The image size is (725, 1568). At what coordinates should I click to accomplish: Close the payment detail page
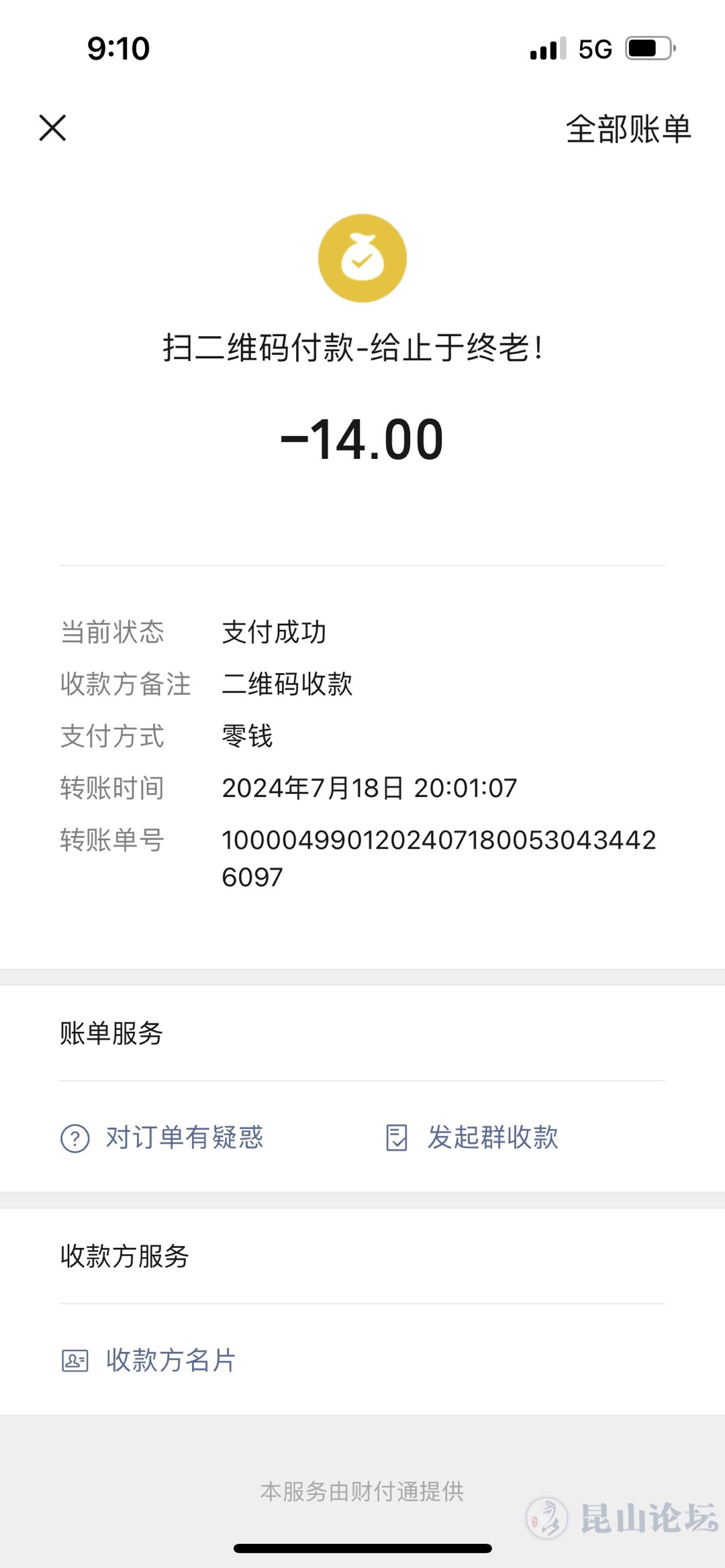coord(52,128)
